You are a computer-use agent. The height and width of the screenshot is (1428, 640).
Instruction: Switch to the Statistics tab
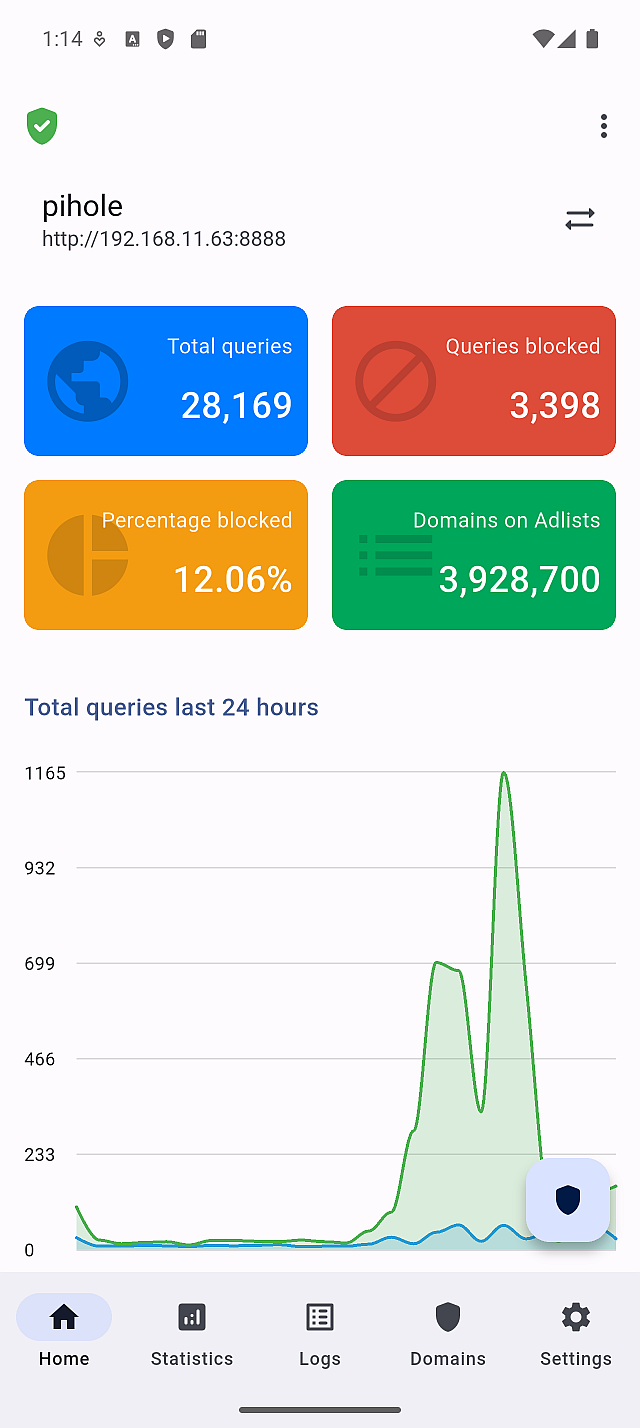192,1331
